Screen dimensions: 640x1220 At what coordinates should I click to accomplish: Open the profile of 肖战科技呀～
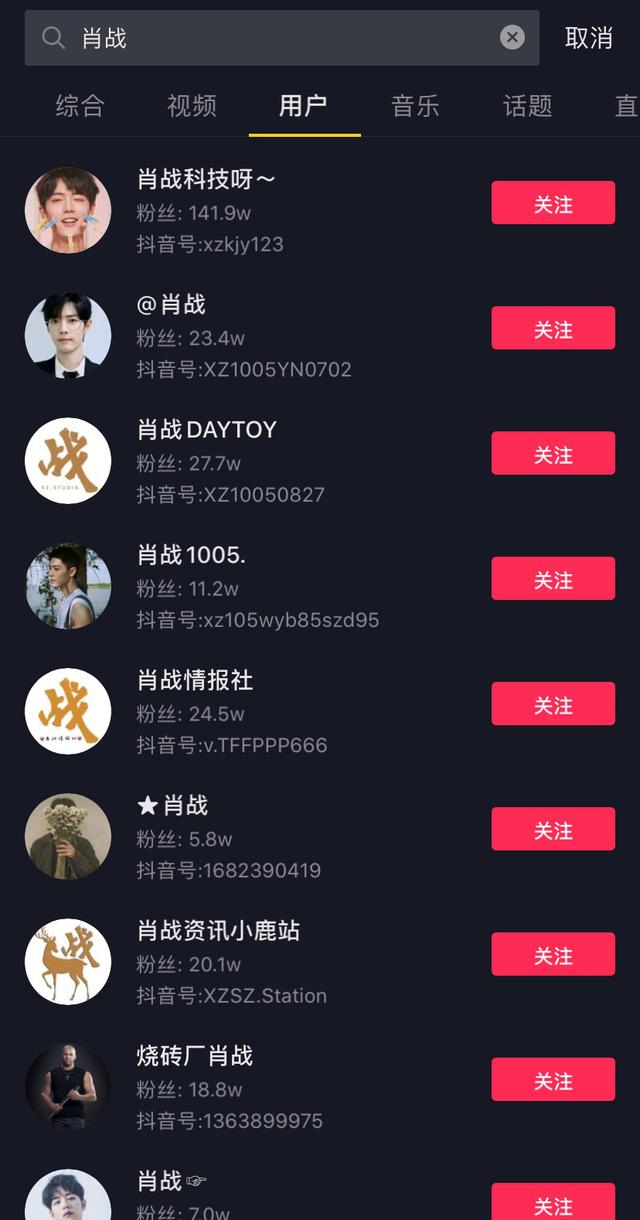click(206, 180)
